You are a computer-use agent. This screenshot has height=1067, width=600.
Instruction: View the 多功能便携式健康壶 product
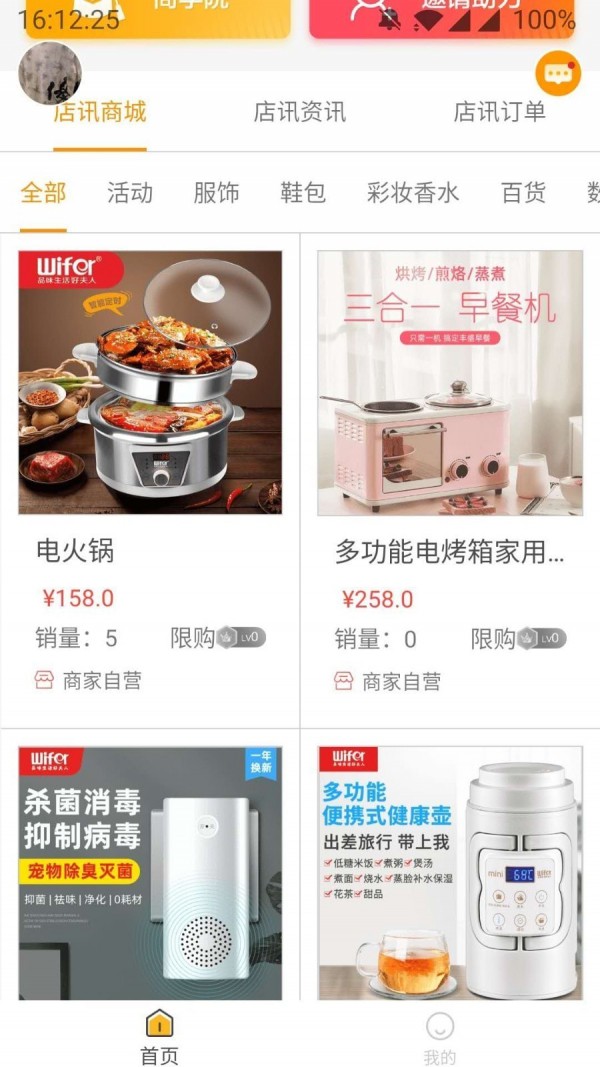coord(450,870)
